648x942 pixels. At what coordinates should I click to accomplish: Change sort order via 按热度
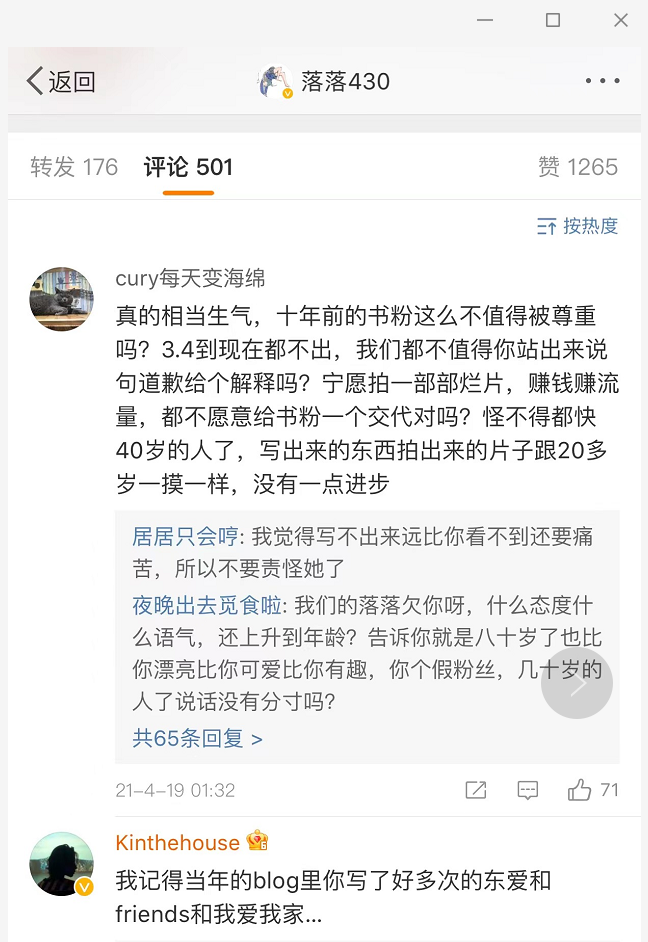578,226
